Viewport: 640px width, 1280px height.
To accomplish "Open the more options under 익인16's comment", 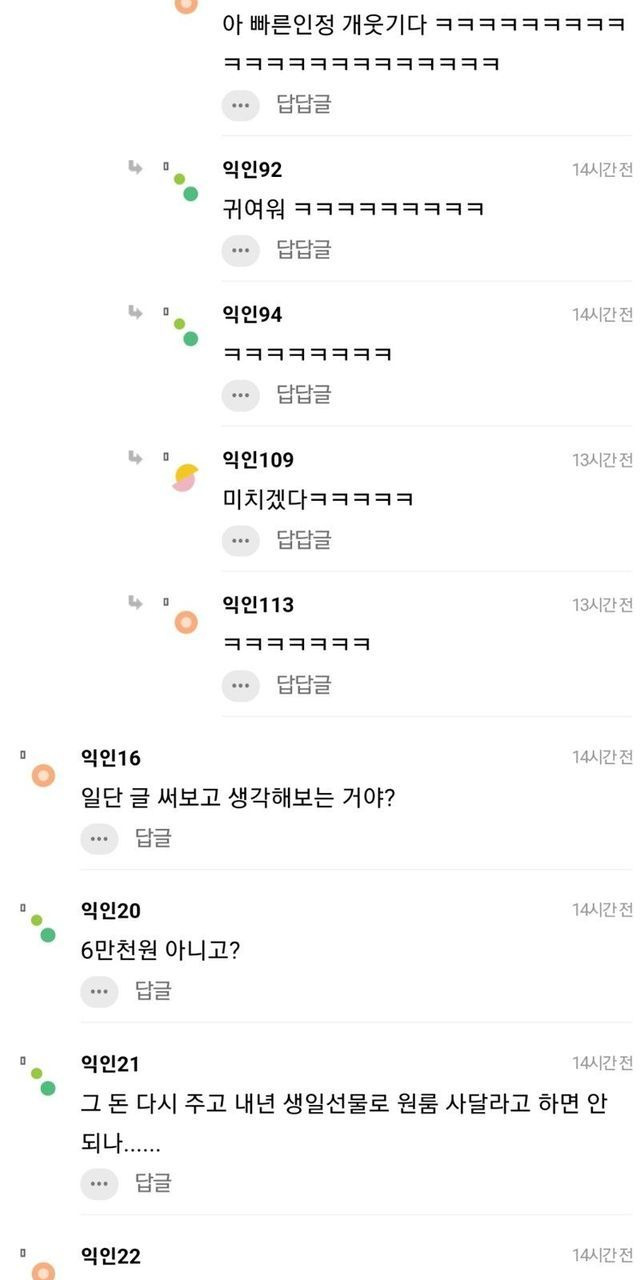I will click(x=99, y=838).
